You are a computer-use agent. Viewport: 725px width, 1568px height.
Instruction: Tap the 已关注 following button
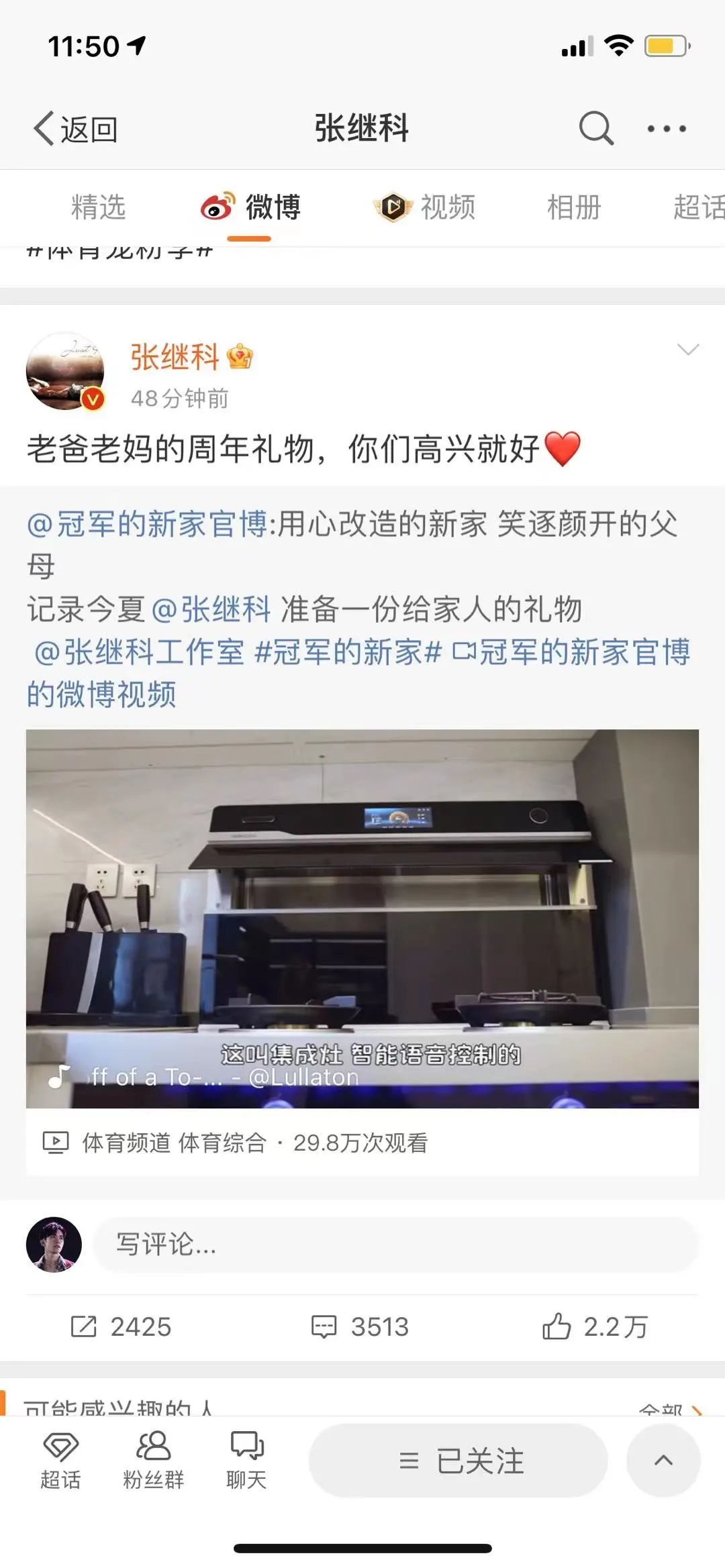458,1461
